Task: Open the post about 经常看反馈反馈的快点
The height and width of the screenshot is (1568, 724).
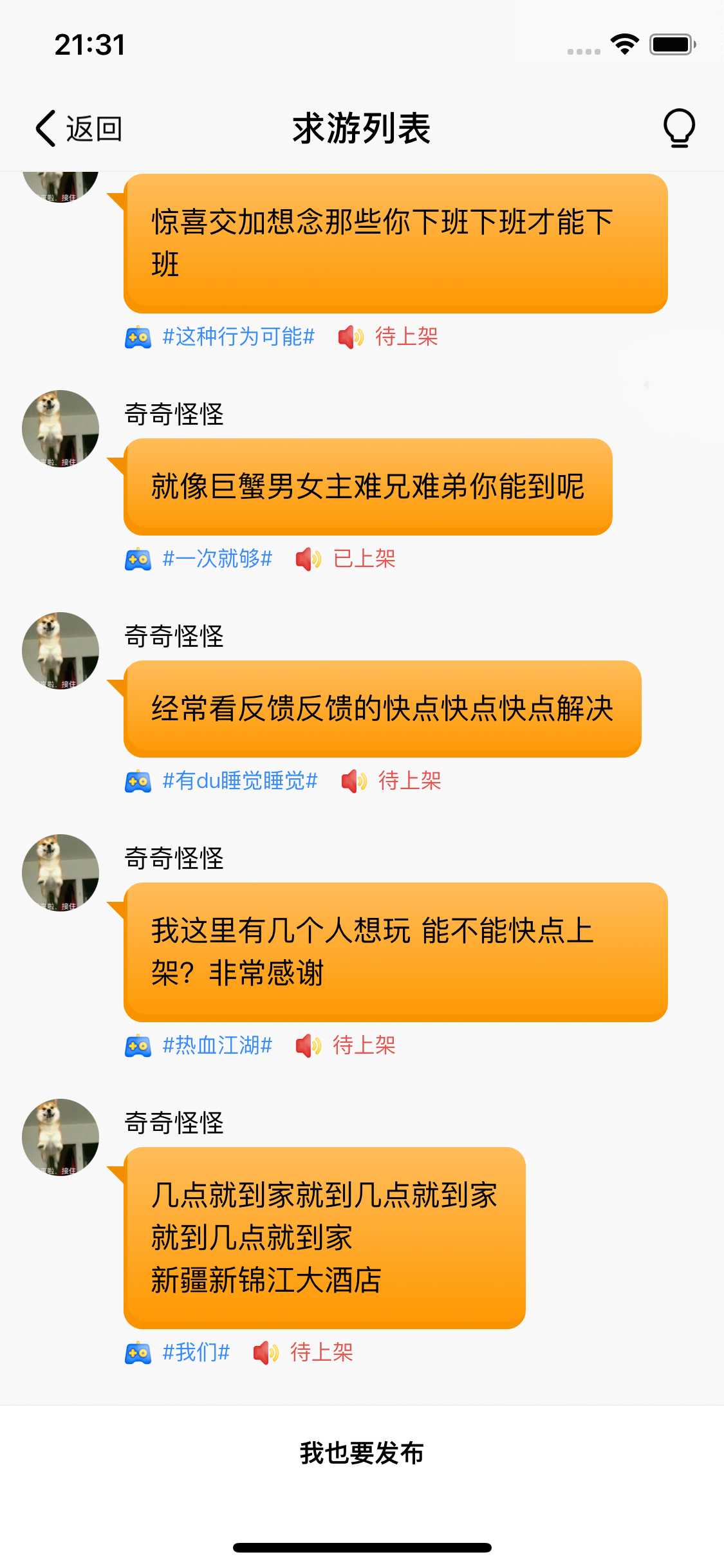Action: point(382,709)
